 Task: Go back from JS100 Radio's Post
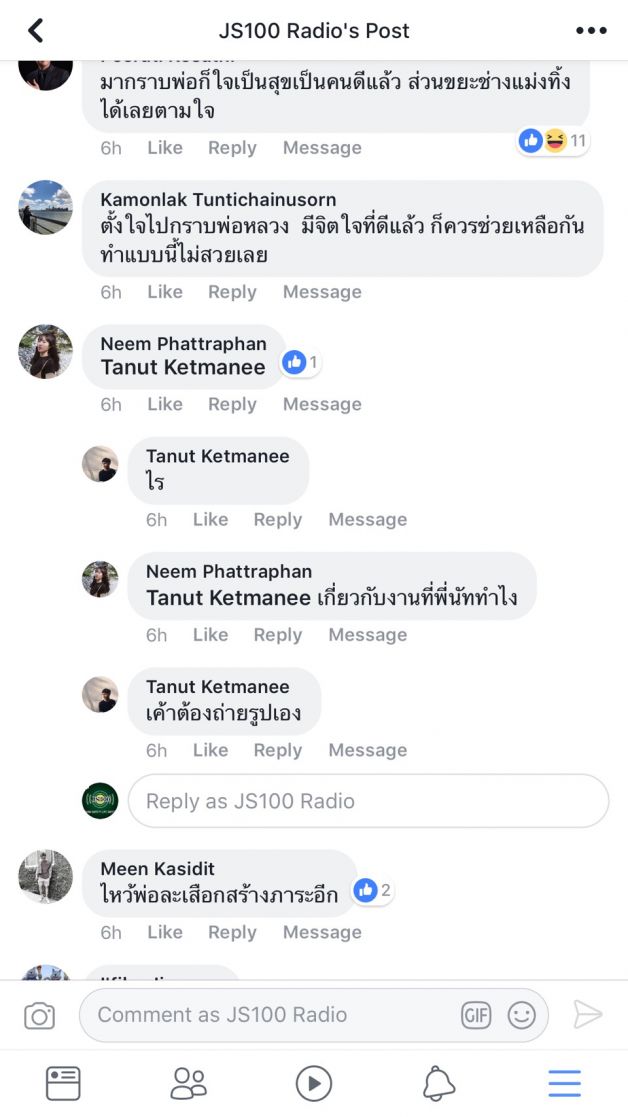click(x=36, y=30)
